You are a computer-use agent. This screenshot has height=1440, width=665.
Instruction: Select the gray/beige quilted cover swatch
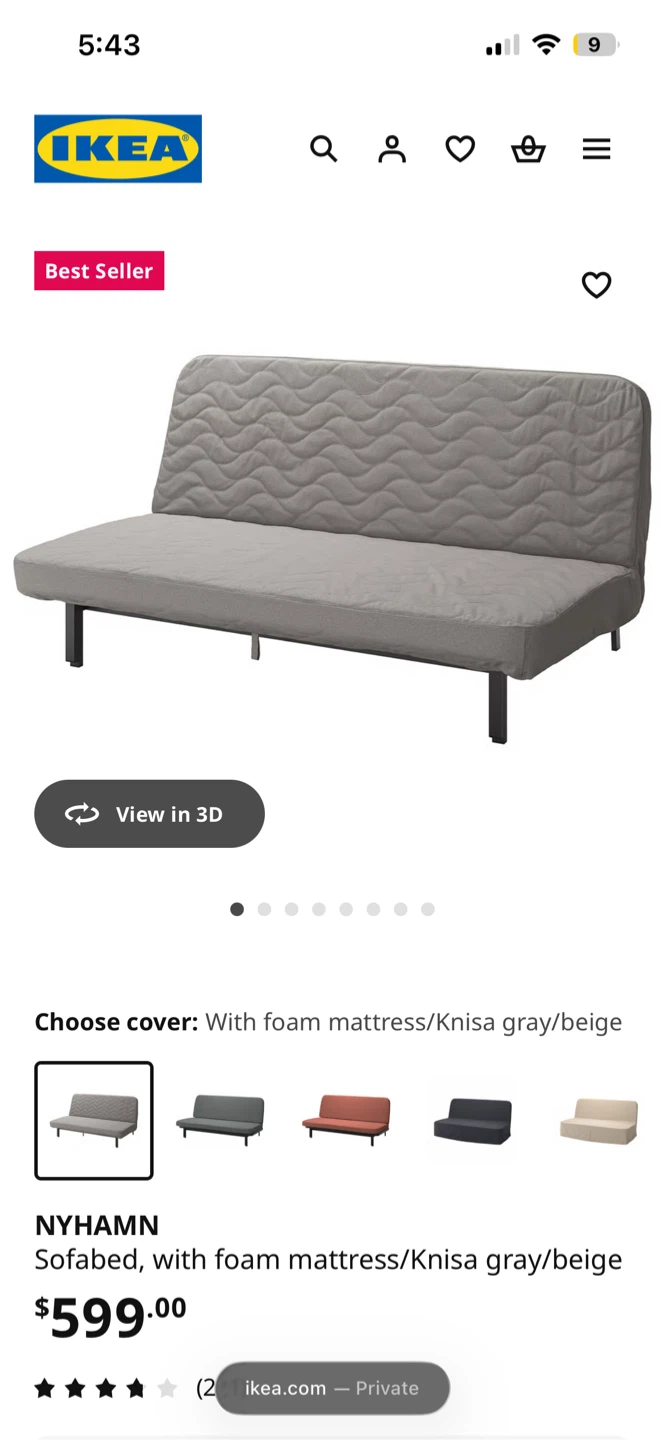pyautogui.click(x=94, y=1120)
